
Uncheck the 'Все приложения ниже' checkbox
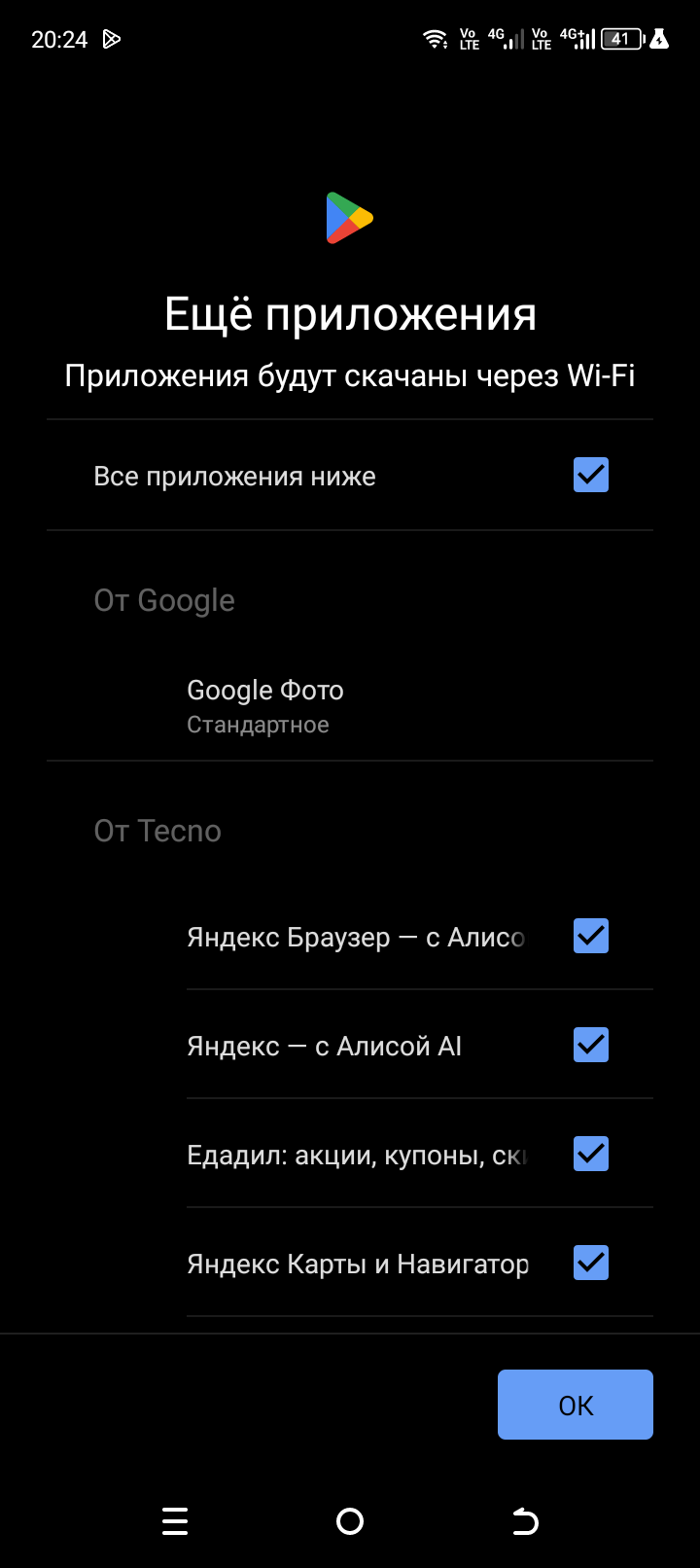coord(590,476)
